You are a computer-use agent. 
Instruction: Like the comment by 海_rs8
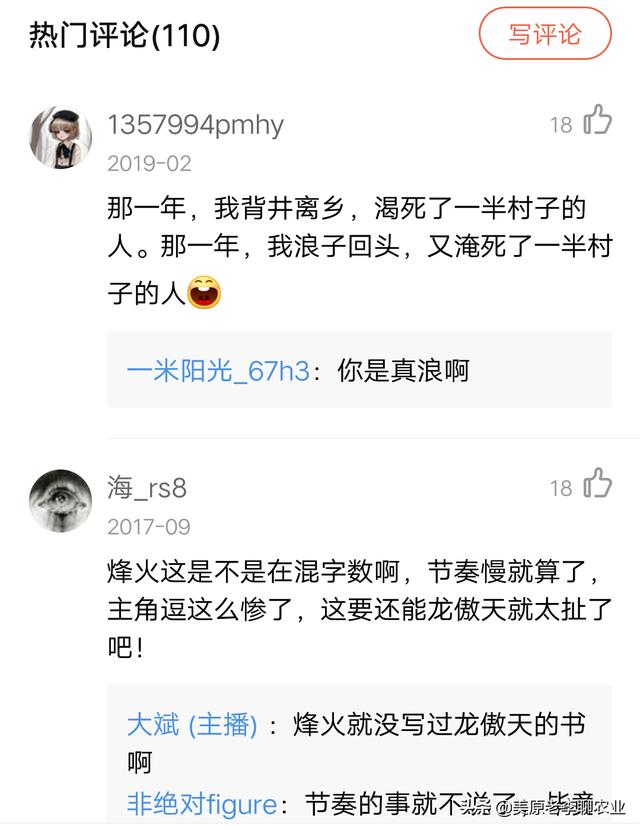point(597,485)
